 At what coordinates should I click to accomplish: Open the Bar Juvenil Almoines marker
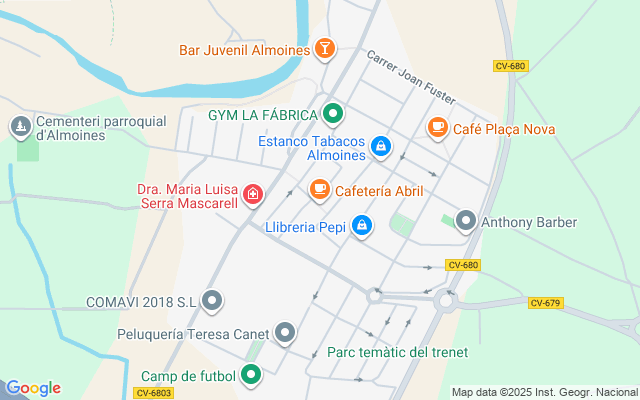[325, 48]
